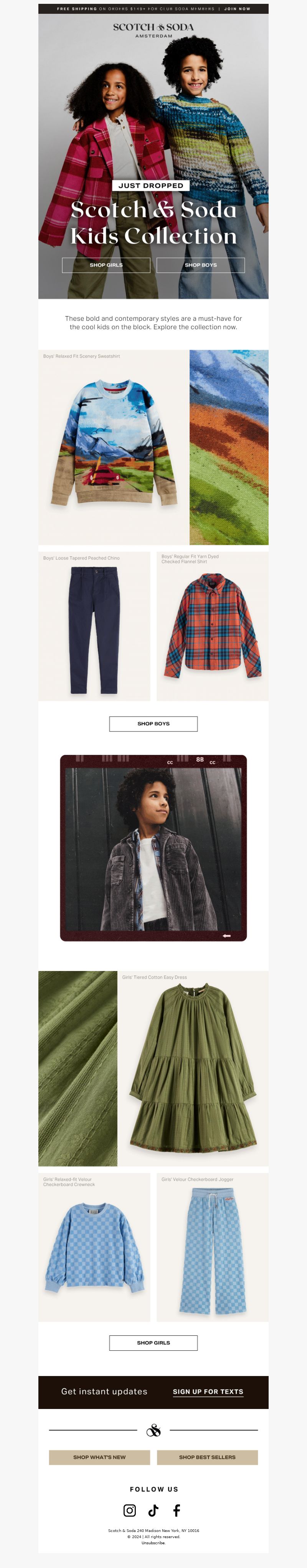View the Boys' Relaxed Fit Scenery Sweatshirt
The height and width of the screenshot is (1568, 307).
(114, 448)
